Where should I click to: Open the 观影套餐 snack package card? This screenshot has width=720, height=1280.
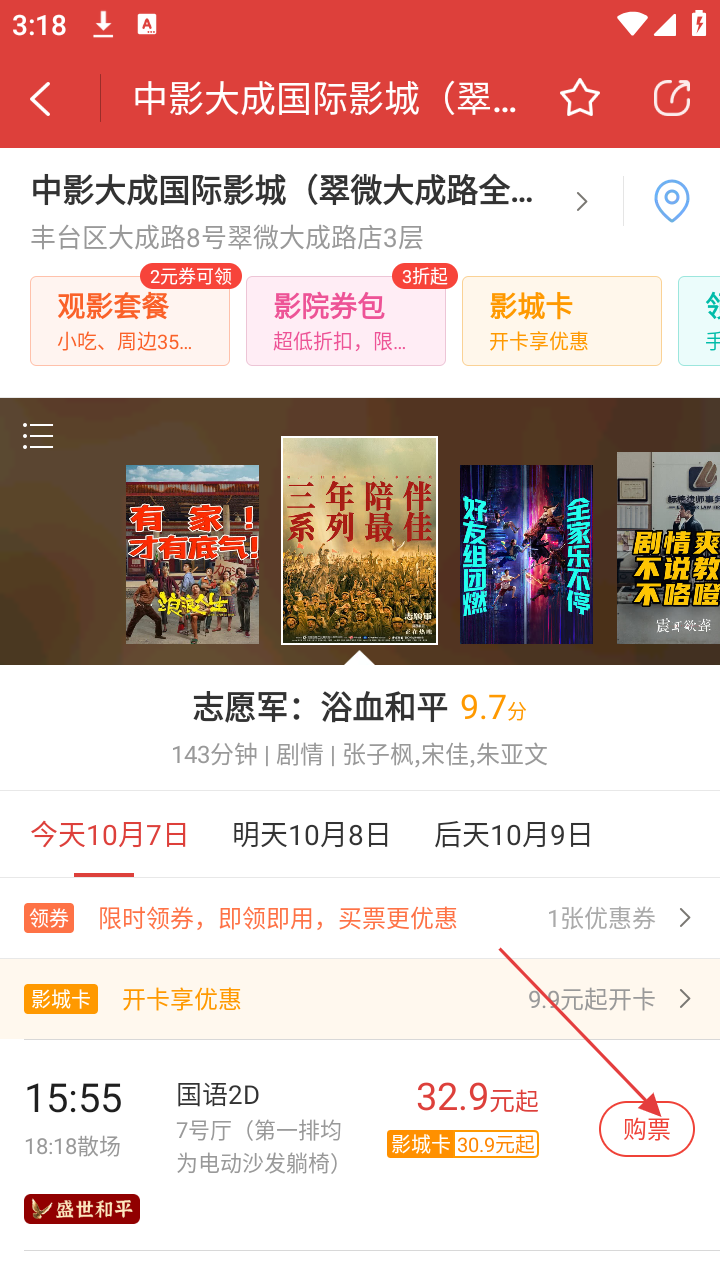click(x=130, y=320)
